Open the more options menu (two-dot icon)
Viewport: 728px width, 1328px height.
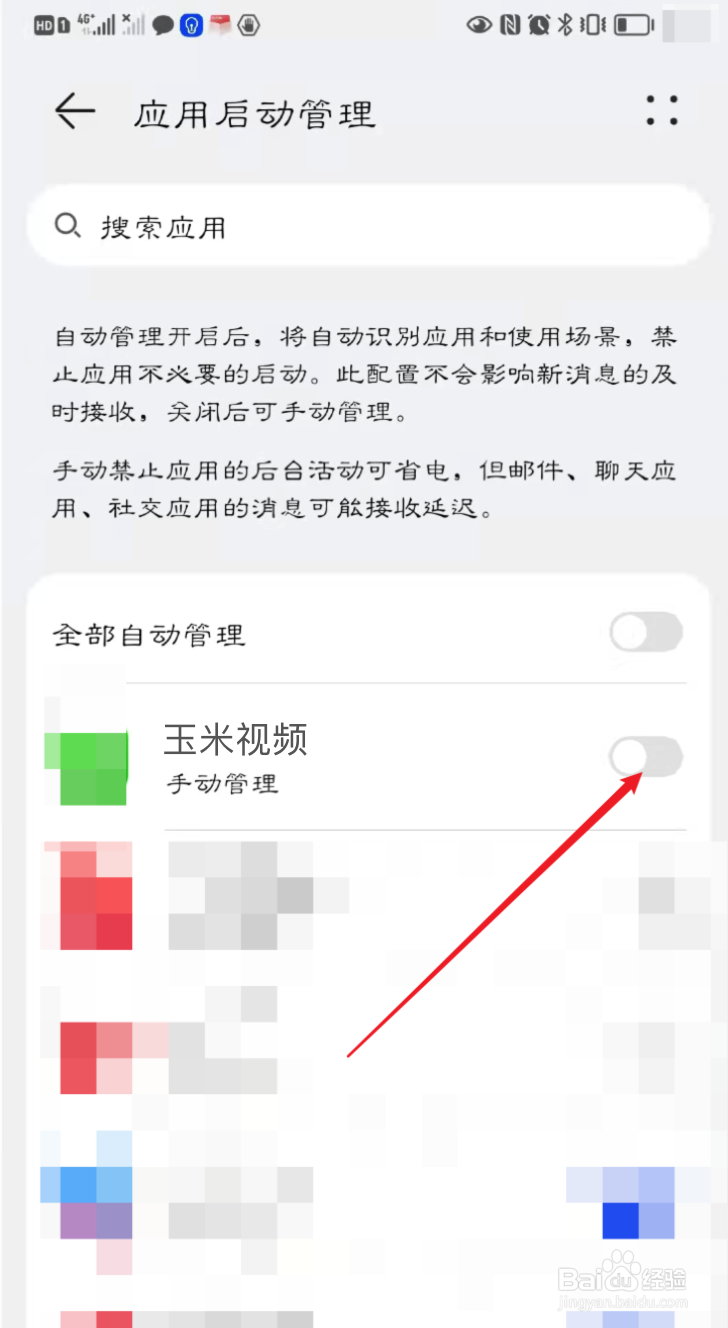[x=661, y=111]
